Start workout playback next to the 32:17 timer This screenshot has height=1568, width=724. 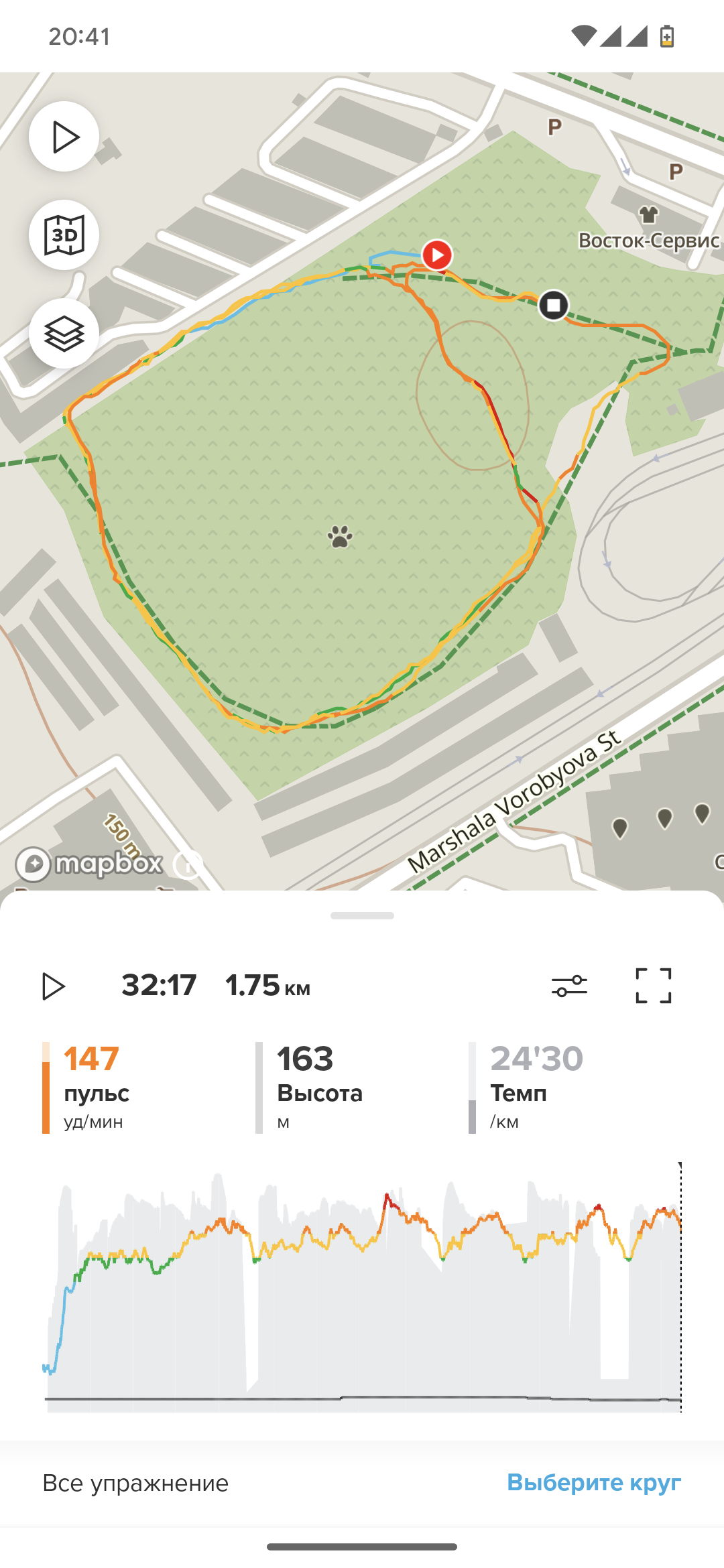tap(54, 986)
